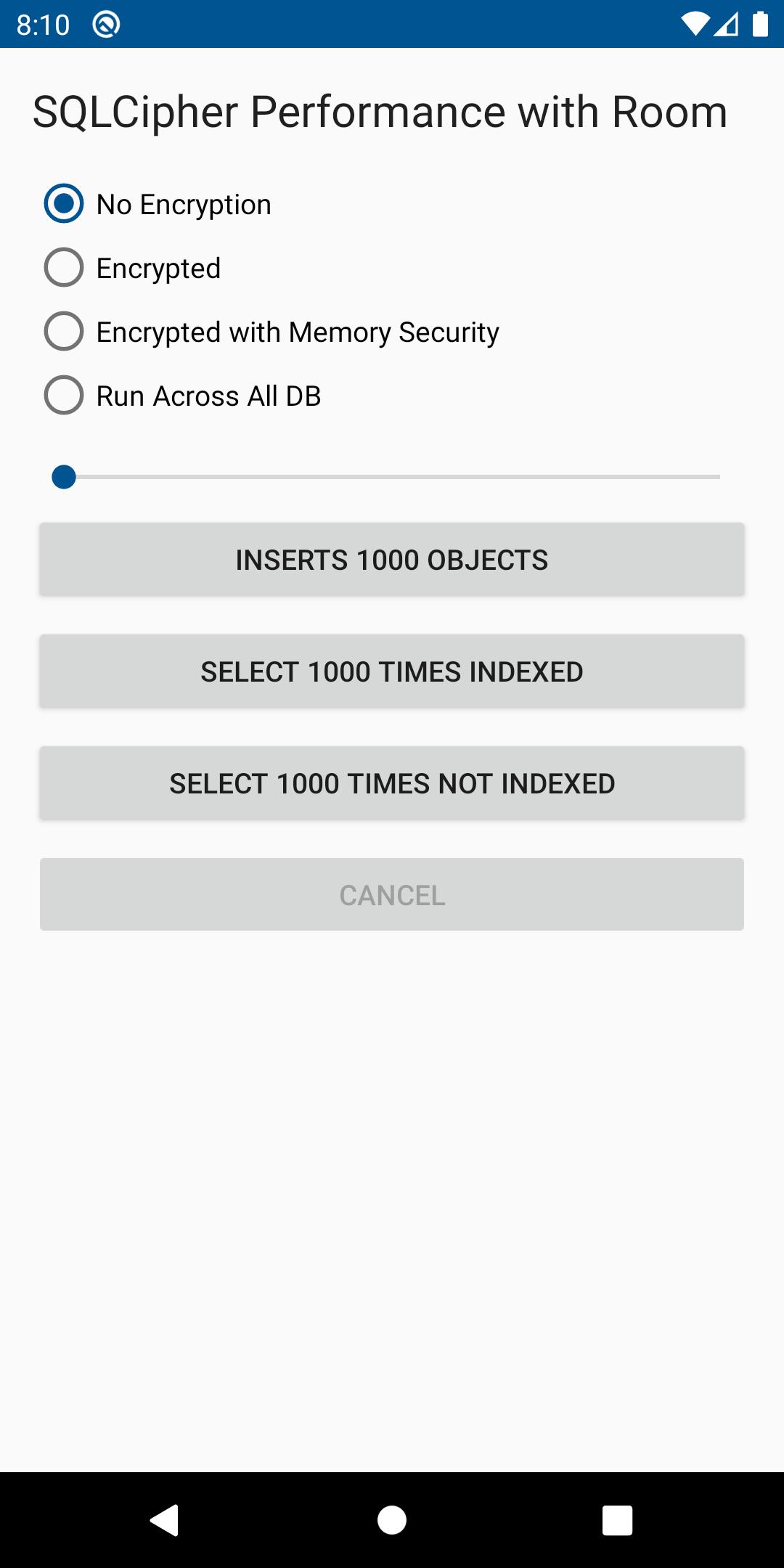Start Inserts 1000 Objects test
The image size is (784, 1568).
click(392, 560)
